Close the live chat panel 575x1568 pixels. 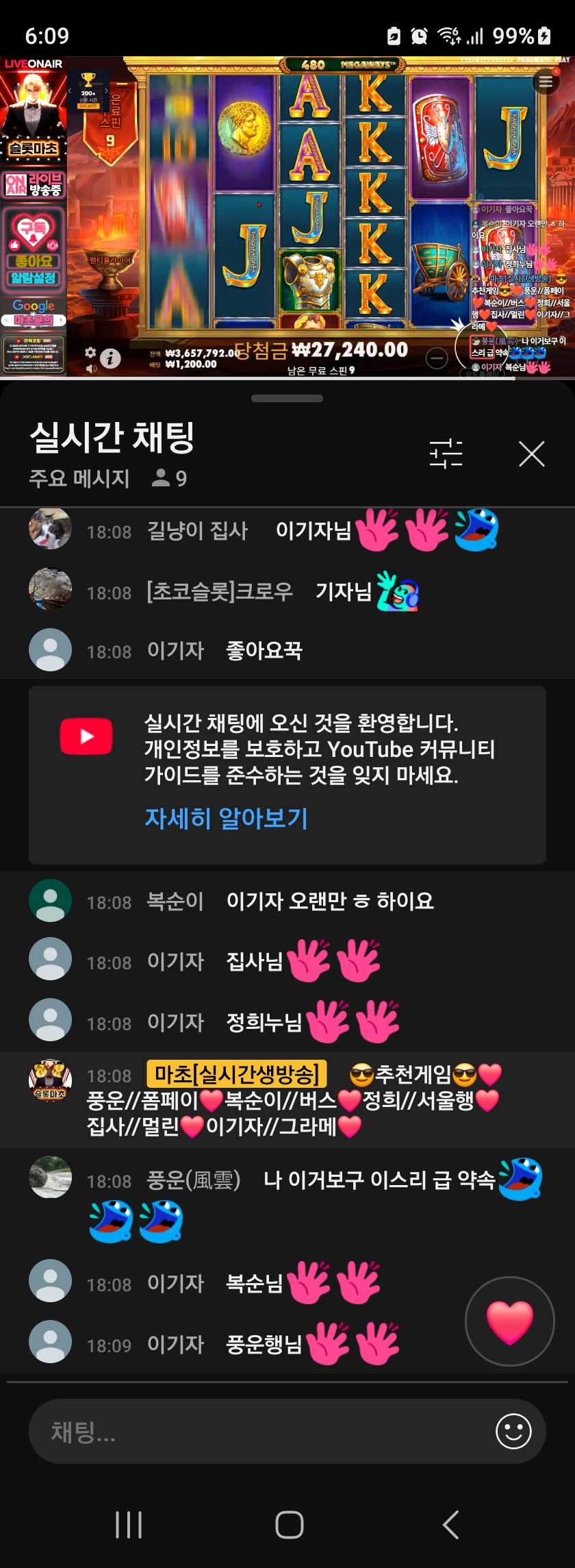[x=531, y=453]
